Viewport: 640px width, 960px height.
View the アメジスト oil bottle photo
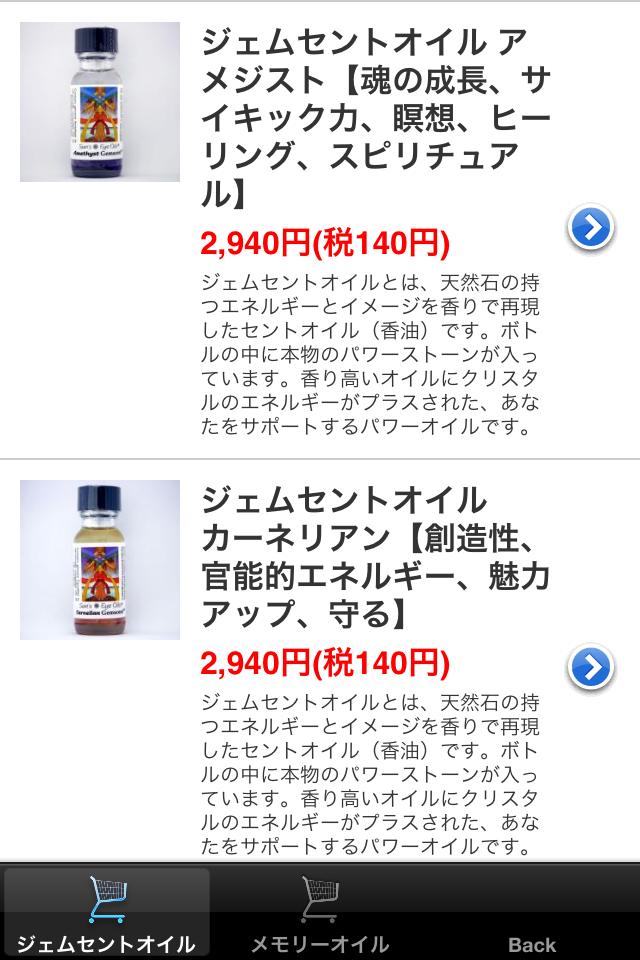coord(100,102)
